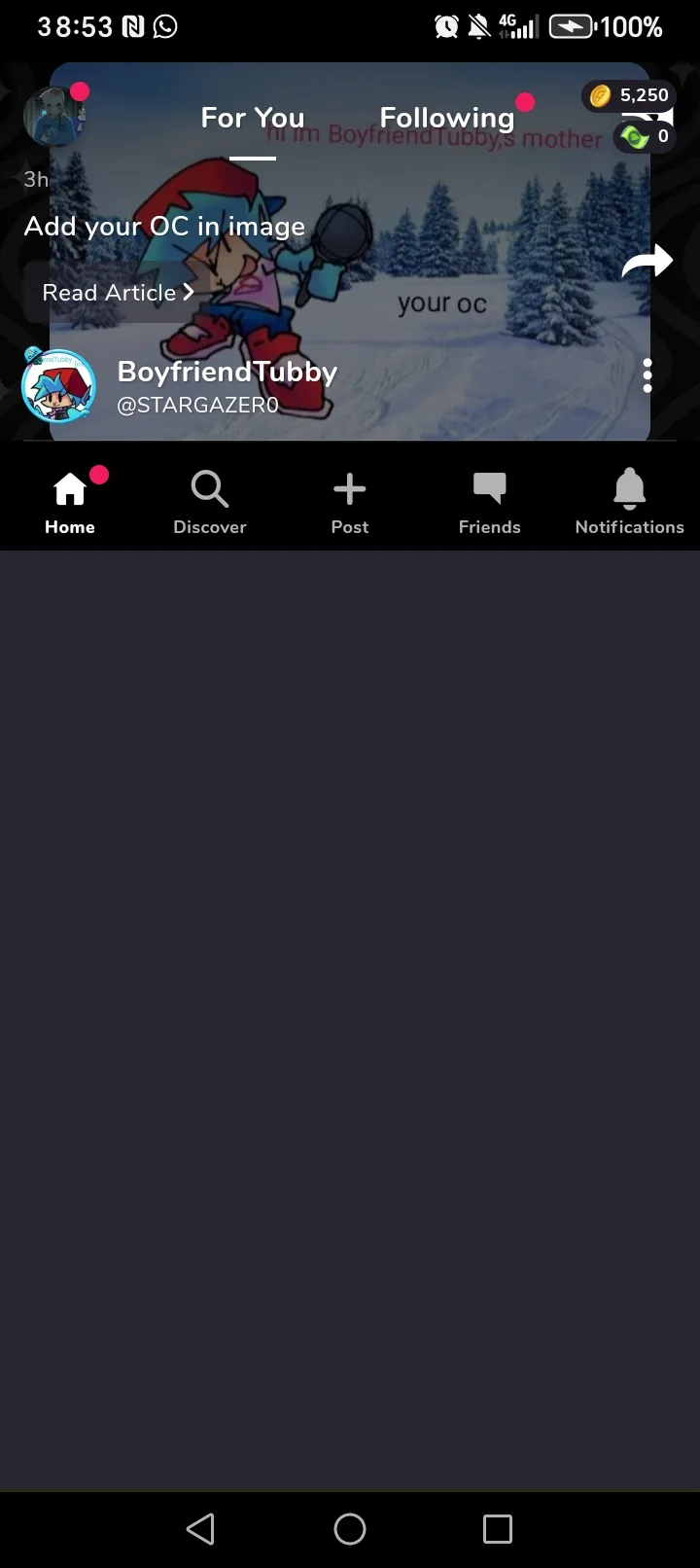700x1568 pixels.
Task: Switch to the Following tab
Action: tap(447, 118)
